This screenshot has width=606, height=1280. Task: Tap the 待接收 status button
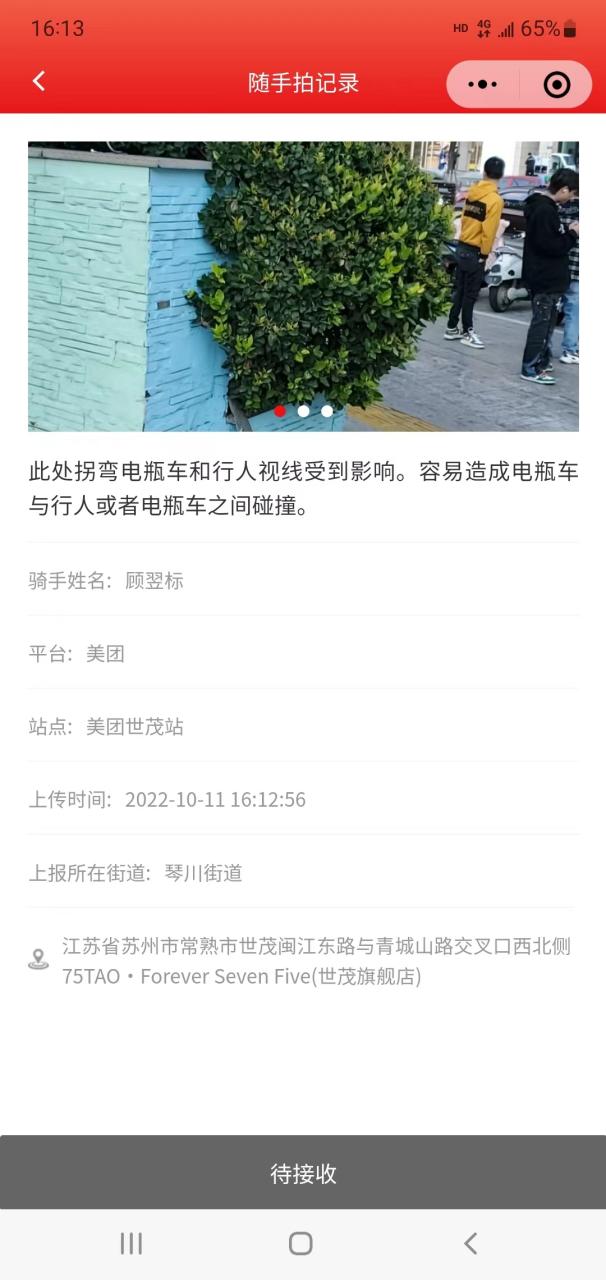tap(303, 1173)
